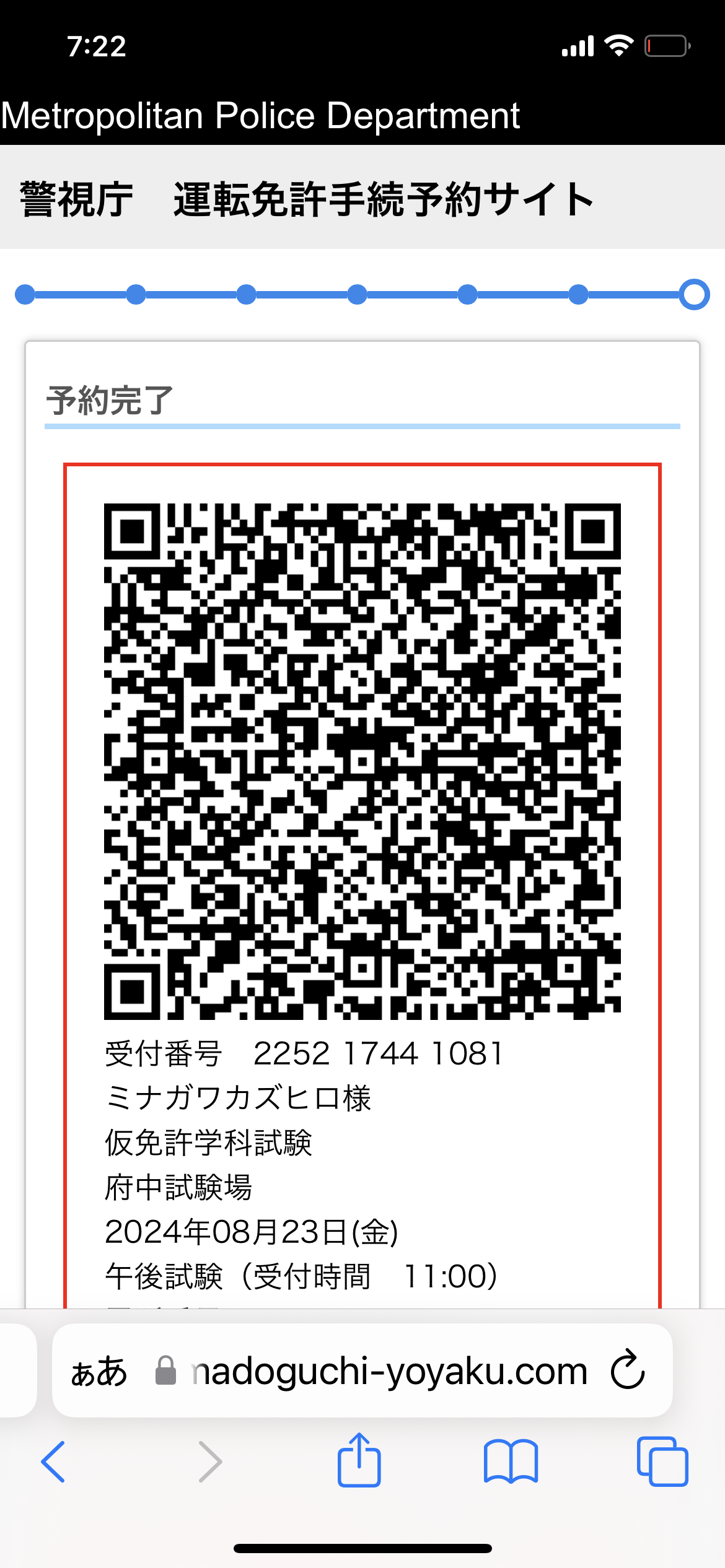Screen dimensions: 725x1568
Task: Reload the reservation page
Action: click(628, 1370)
